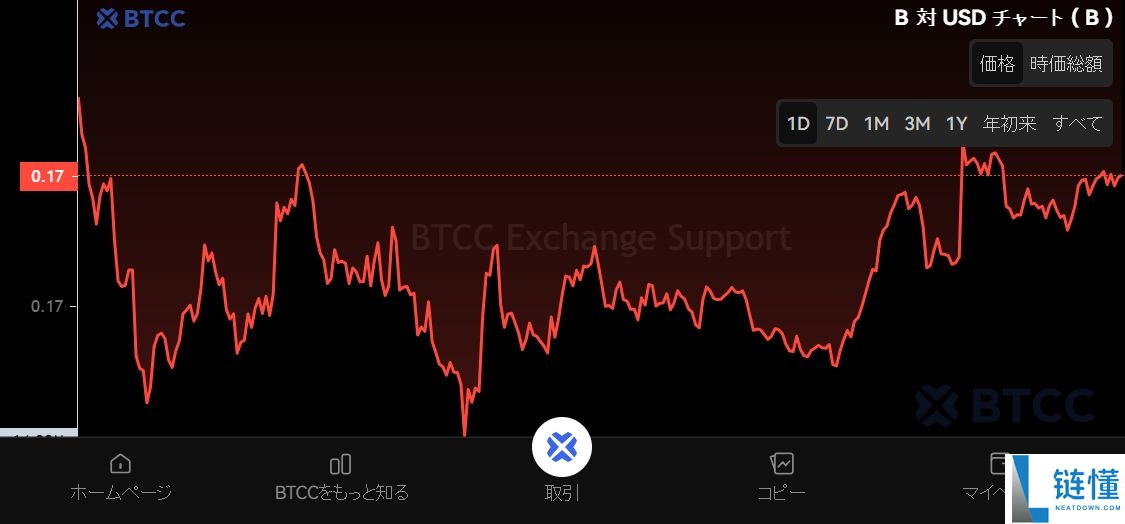
Task: Choose the 1Y chart range
Action: click(x=957, y=124)
